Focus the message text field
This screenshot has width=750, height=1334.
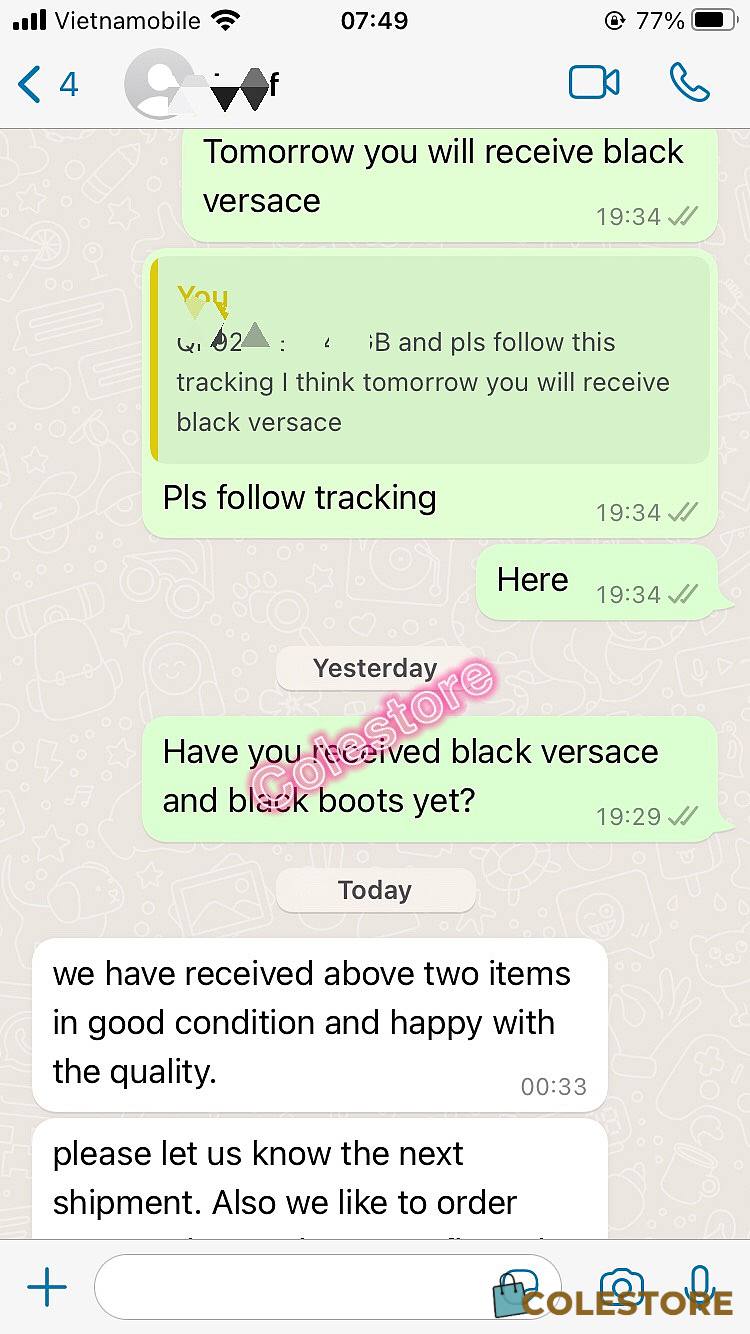coord(328,1287)
